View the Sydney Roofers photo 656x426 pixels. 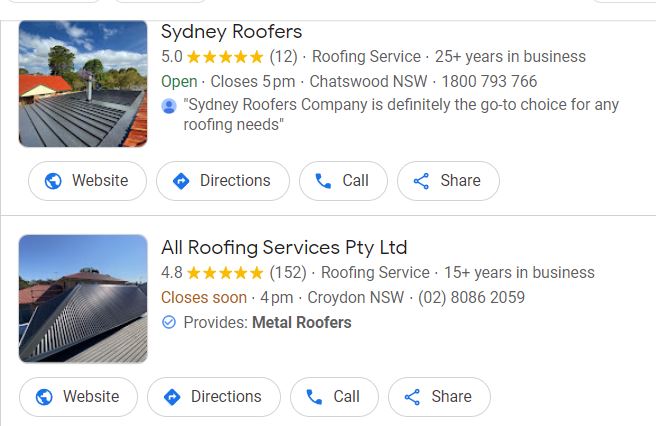pos(83,84)
